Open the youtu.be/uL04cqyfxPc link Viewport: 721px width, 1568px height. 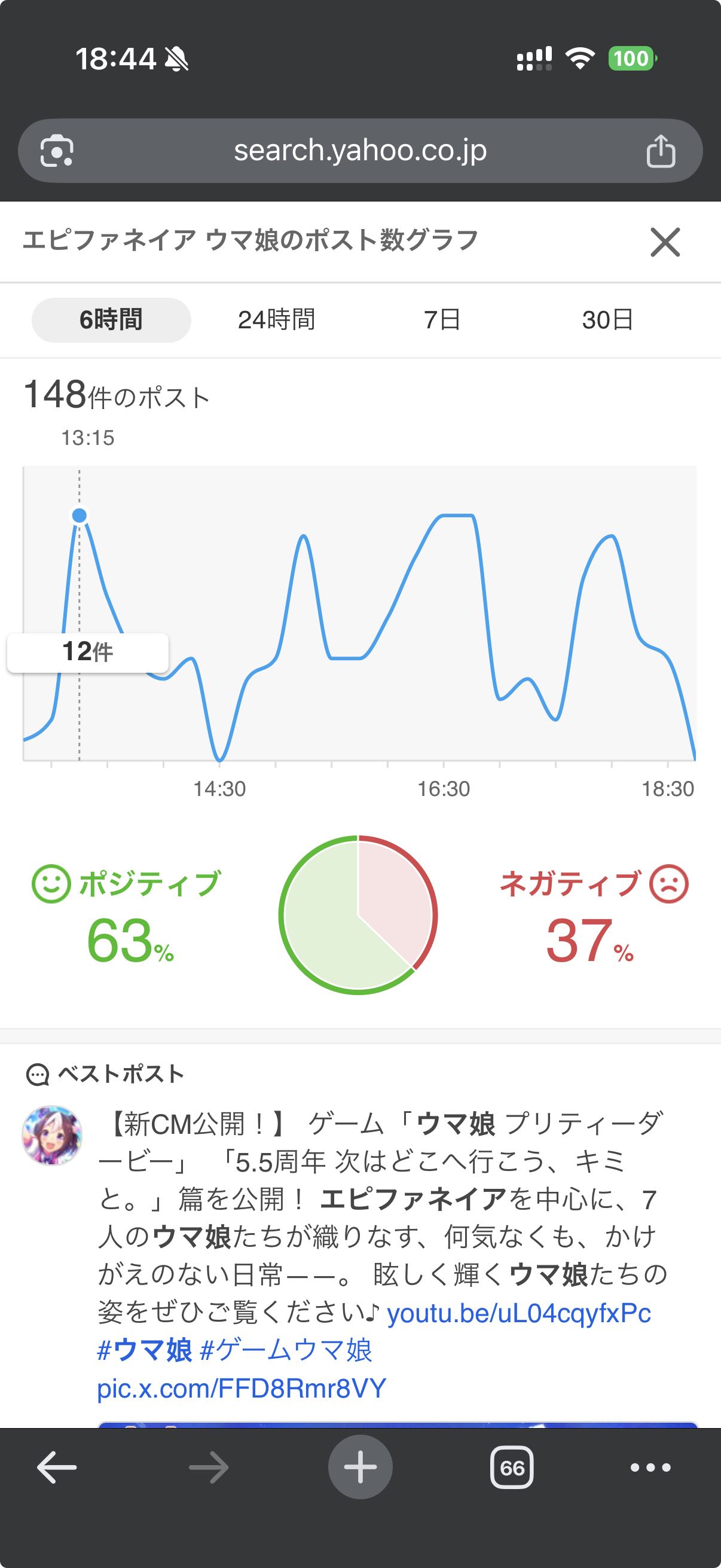[x=519, y=1313]
